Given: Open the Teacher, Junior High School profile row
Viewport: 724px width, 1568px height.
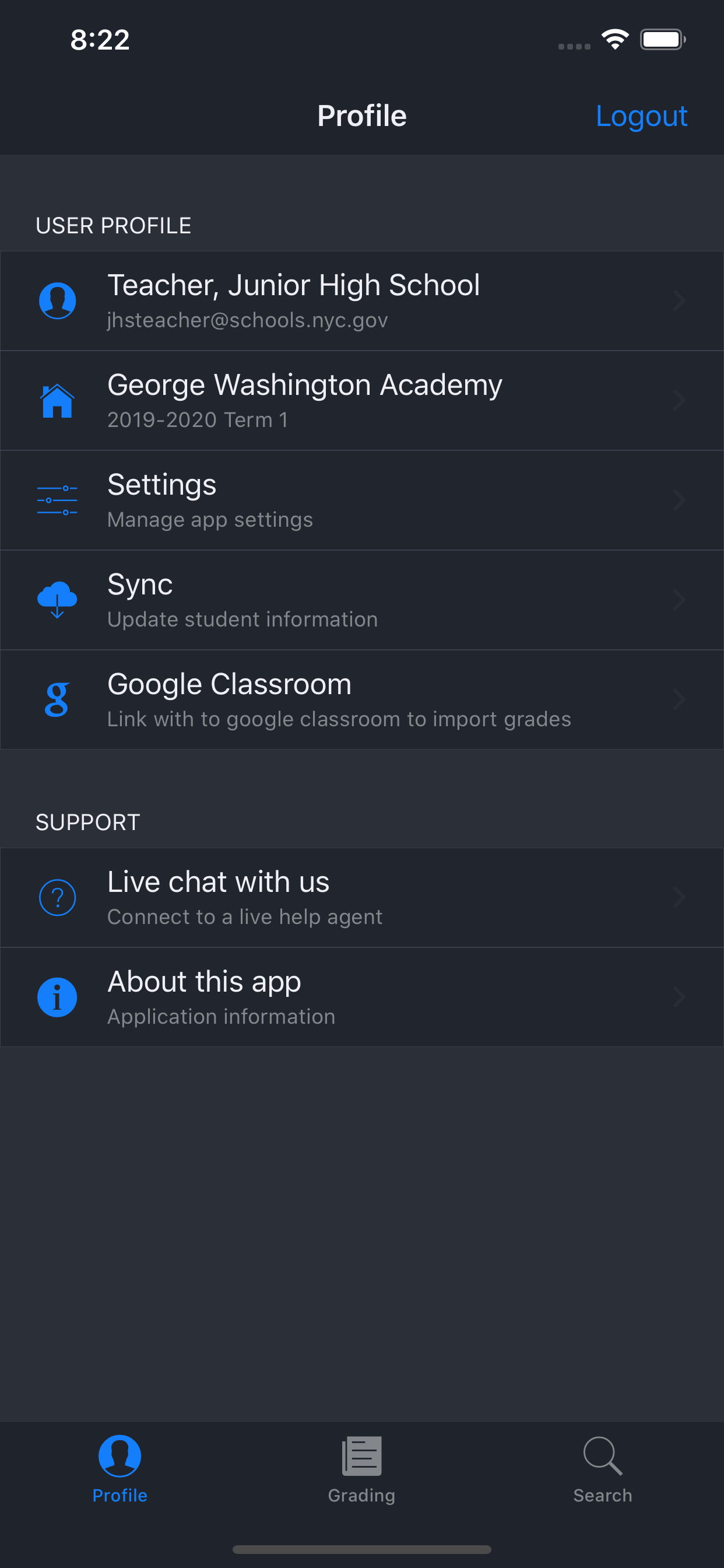Looking at the screenshot, I should pos(362,300).
